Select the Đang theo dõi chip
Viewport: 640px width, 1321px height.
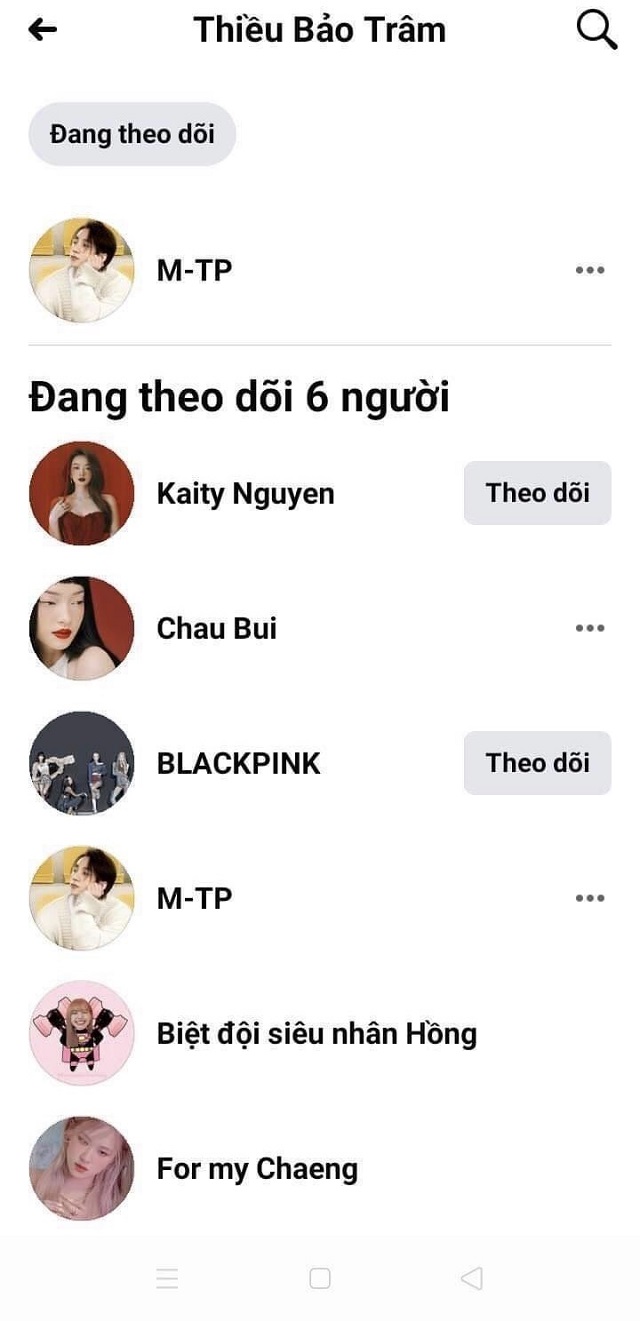(132, 134)
